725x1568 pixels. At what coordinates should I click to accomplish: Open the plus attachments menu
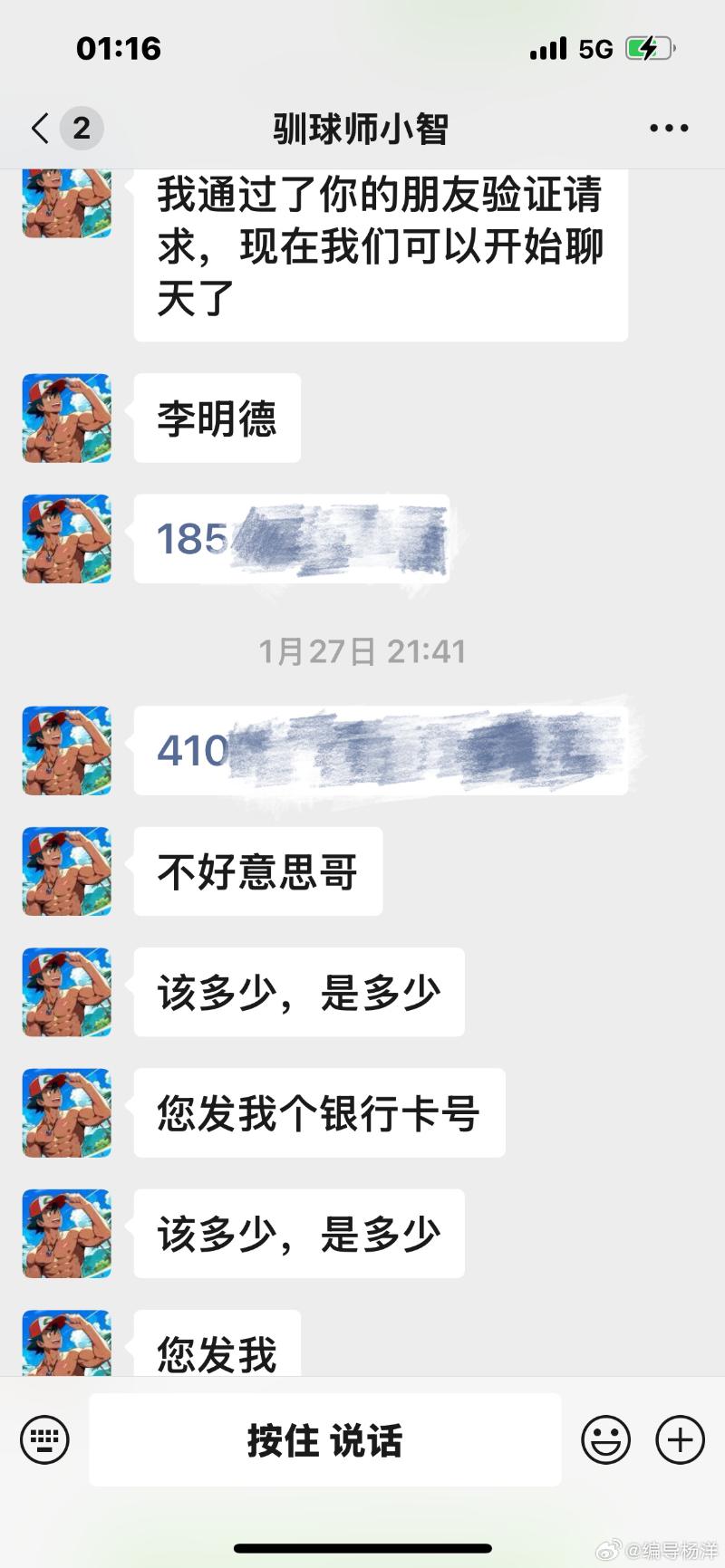tap(680, 1439)
